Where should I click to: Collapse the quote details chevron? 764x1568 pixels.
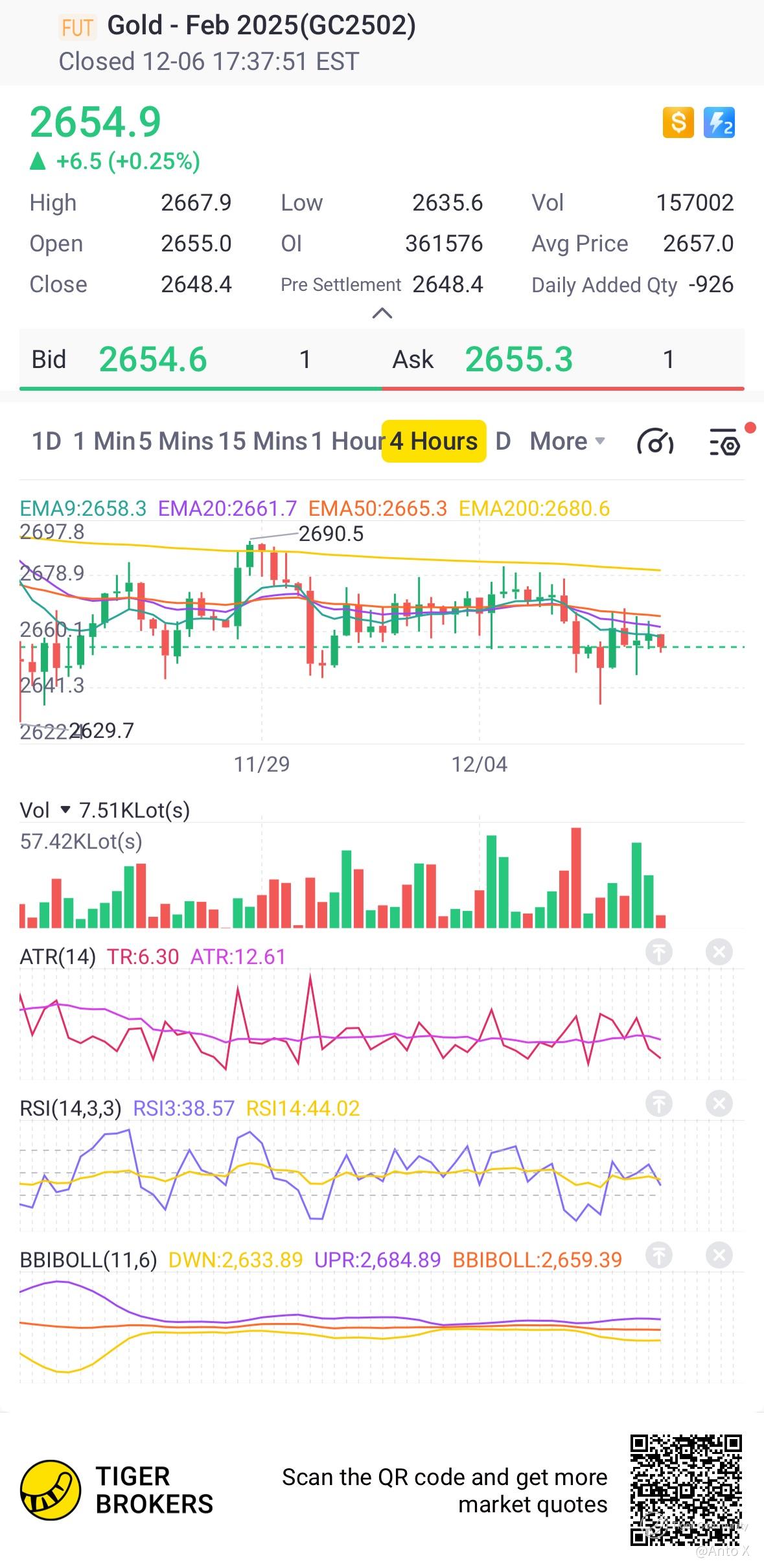pyautogui.click(x=382, y=314)
